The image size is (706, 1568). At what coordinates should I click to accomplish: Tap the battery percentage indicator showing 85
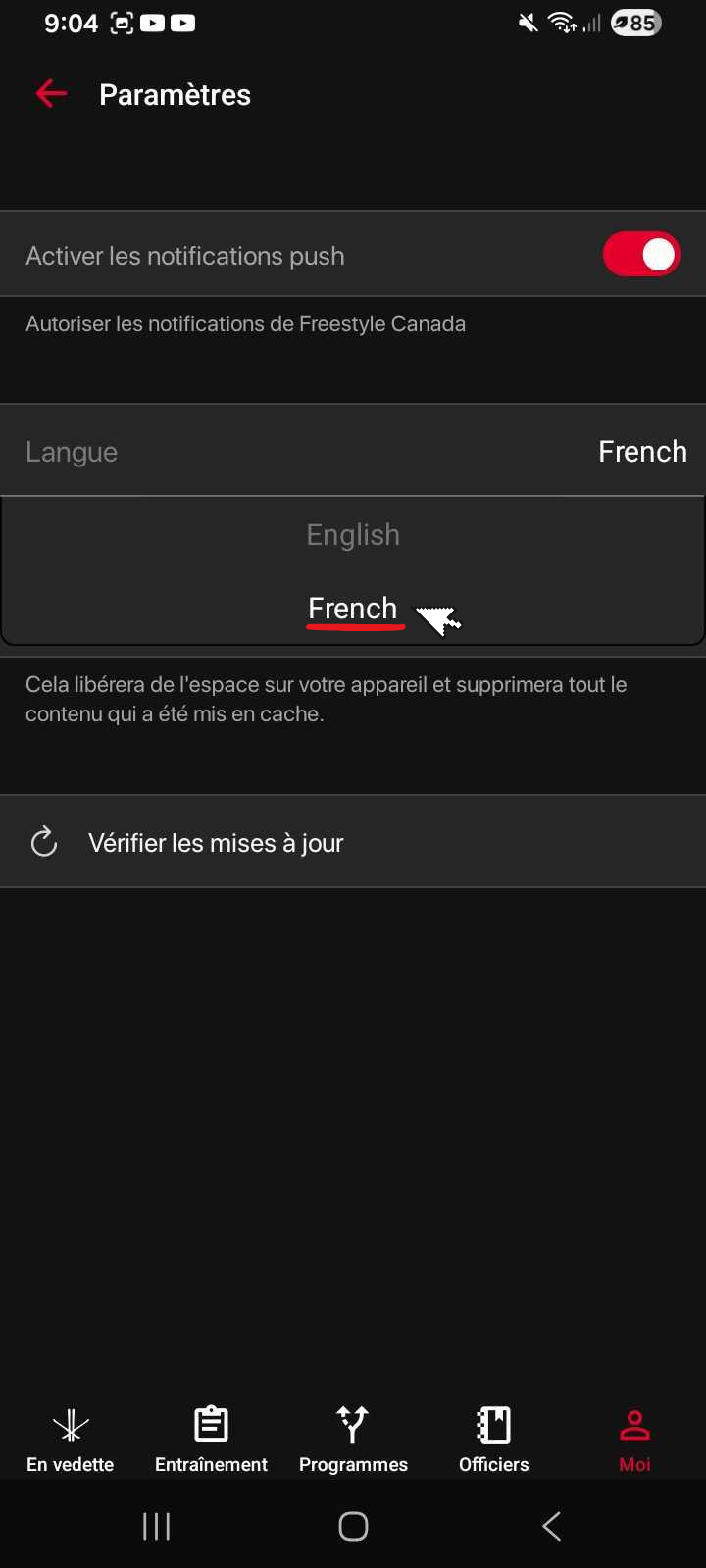click(x=635, y=23)
